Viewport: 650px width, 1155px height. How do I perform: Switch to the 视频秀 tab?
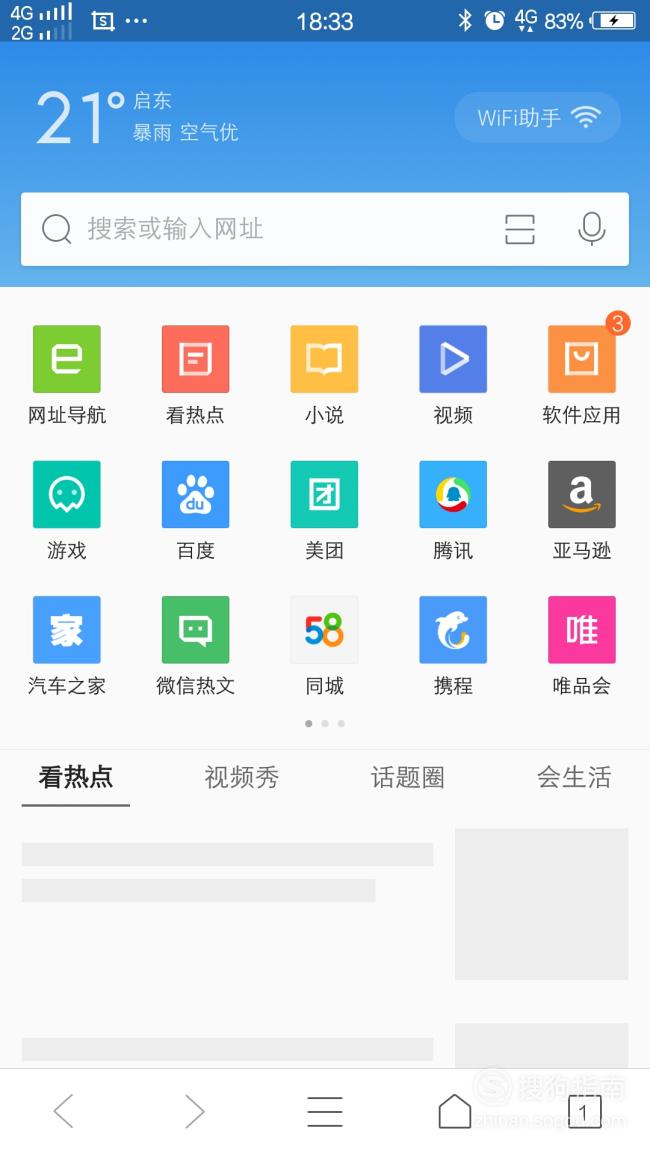pyautogui.click(x=242, y=778)
